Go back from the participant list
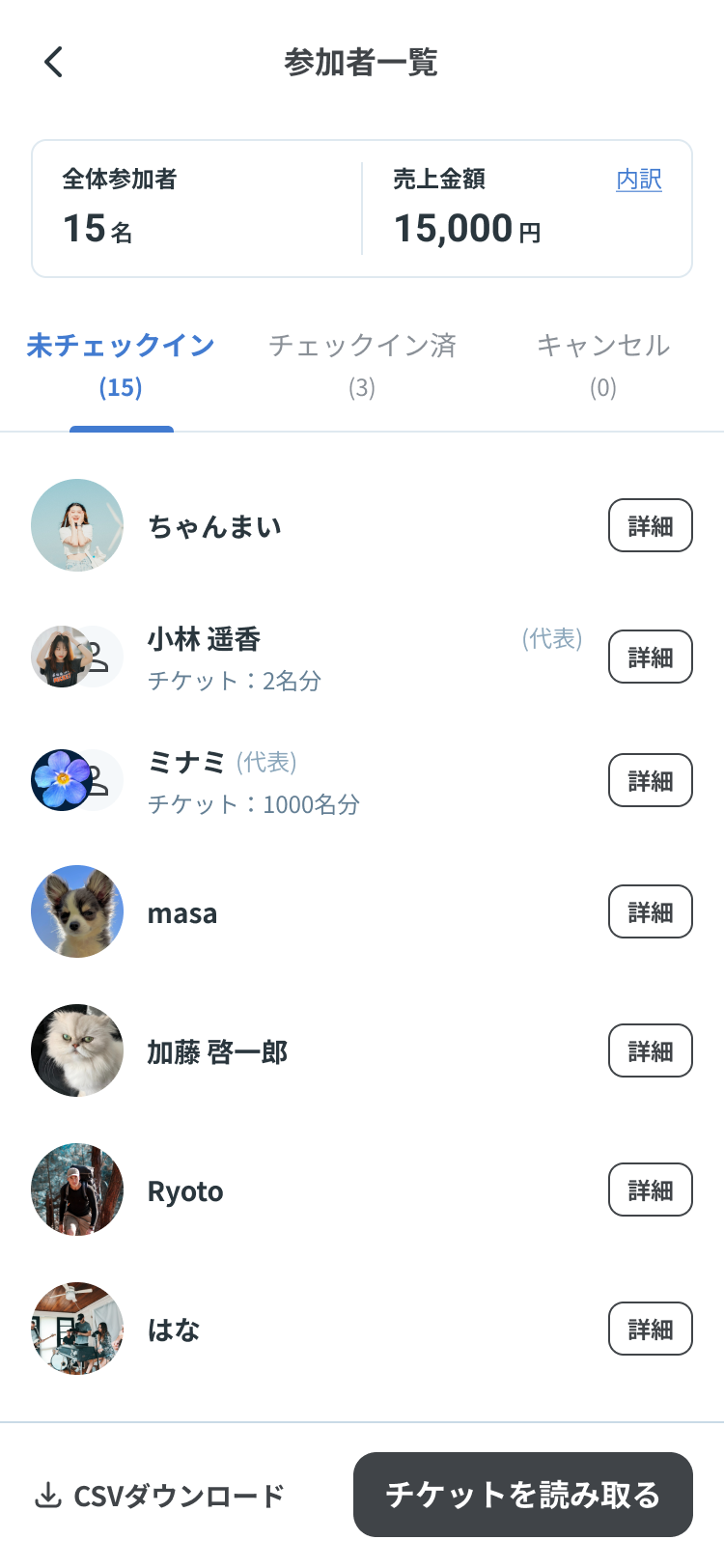724x1568 pixels. pos(54,63)
